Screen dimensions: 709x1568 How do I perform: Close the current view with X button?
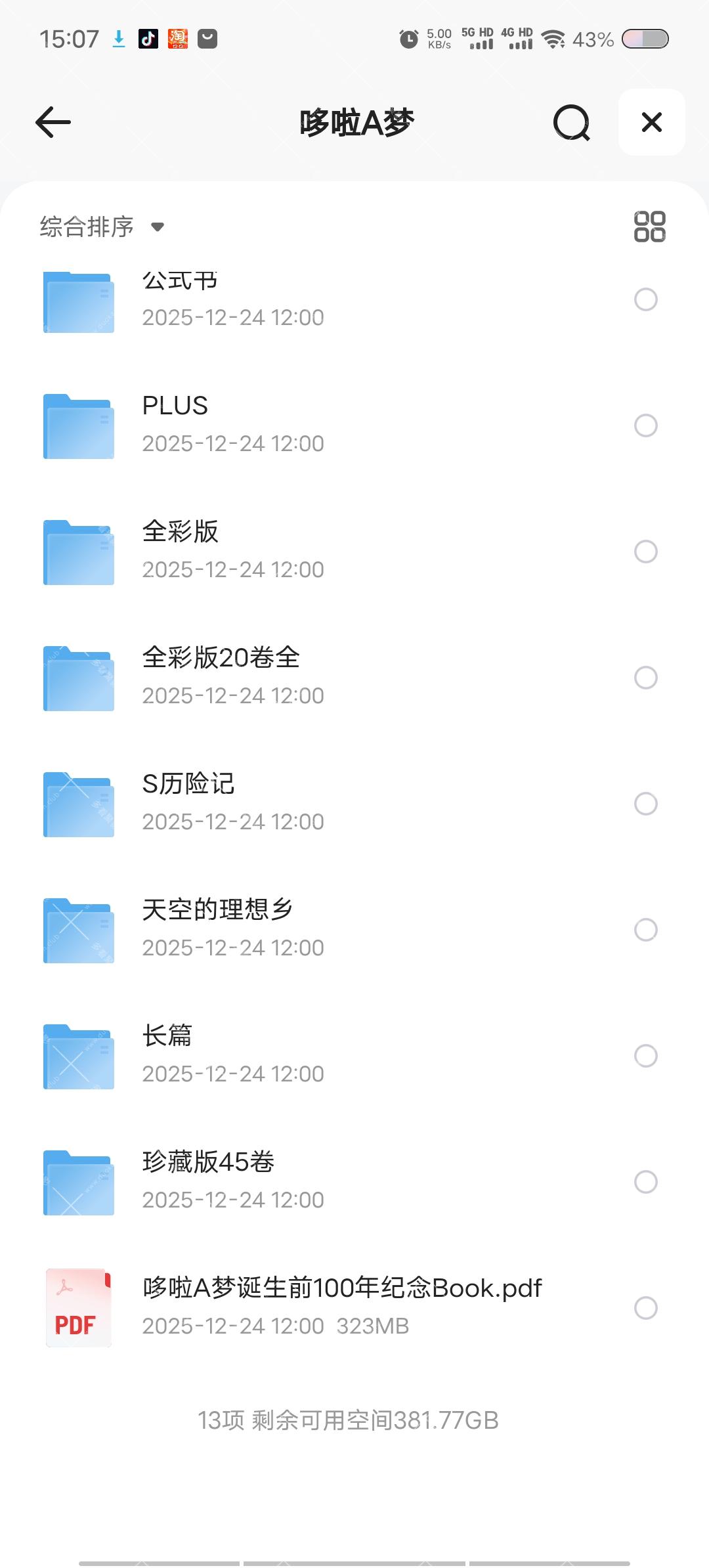(651, 123)
